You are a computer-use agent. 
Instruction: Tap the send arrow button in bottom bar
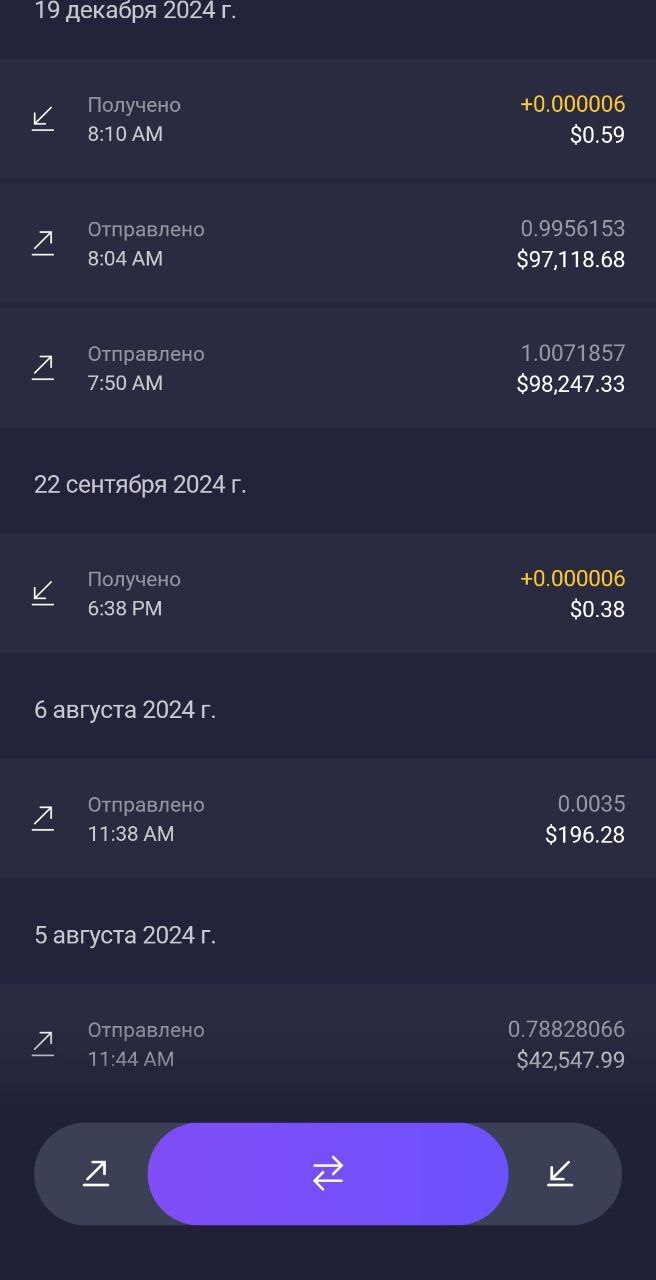[x=95, y=1173]
